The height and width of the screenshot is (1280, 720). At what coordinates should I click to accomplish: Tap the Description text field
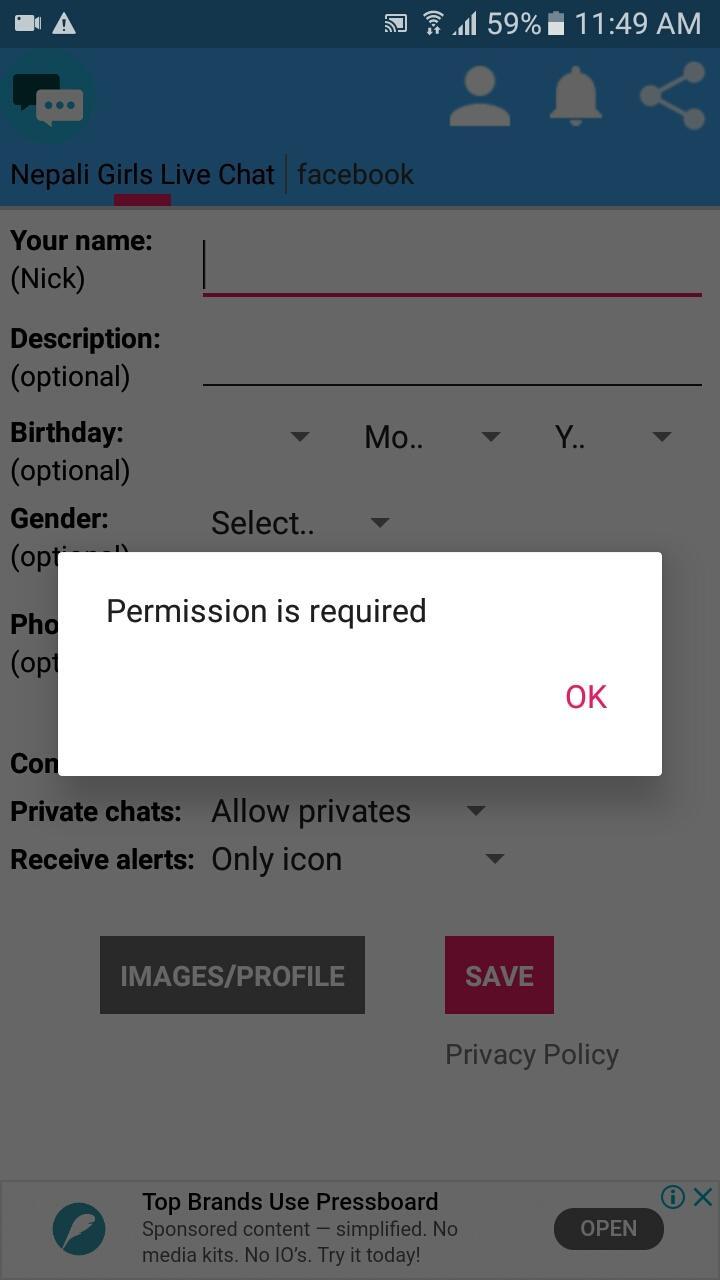(x=452, y=360)
